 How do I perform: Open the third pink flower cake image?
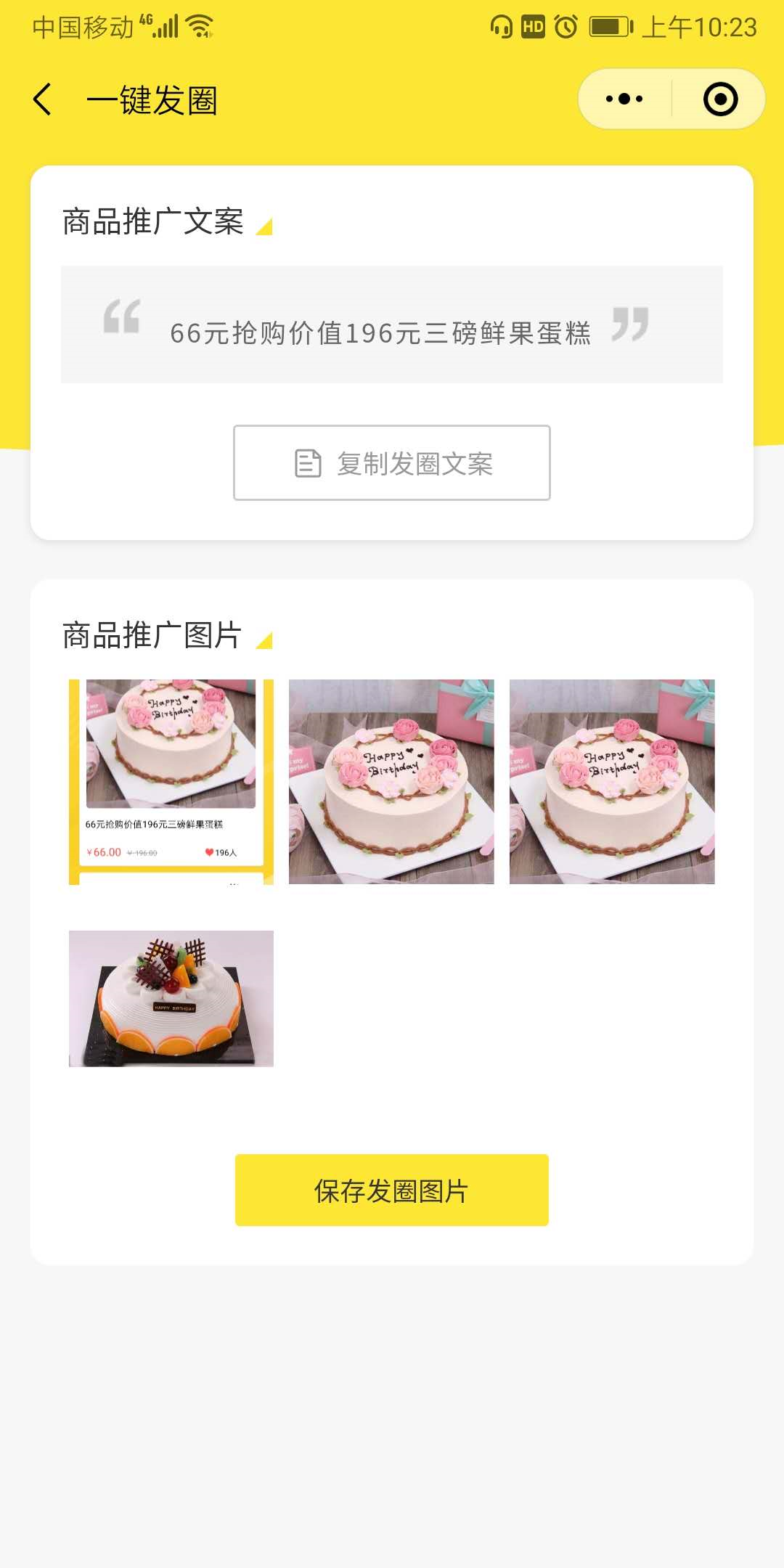click(x=612, y=782)
